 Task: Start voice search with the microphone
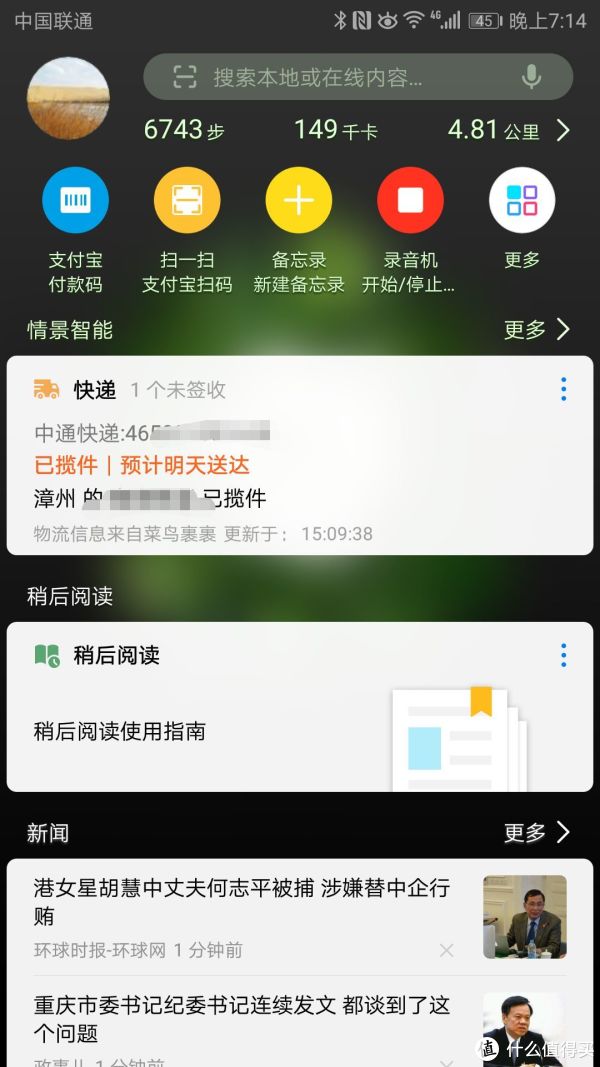pyautogui.click(x=531, y=77)
